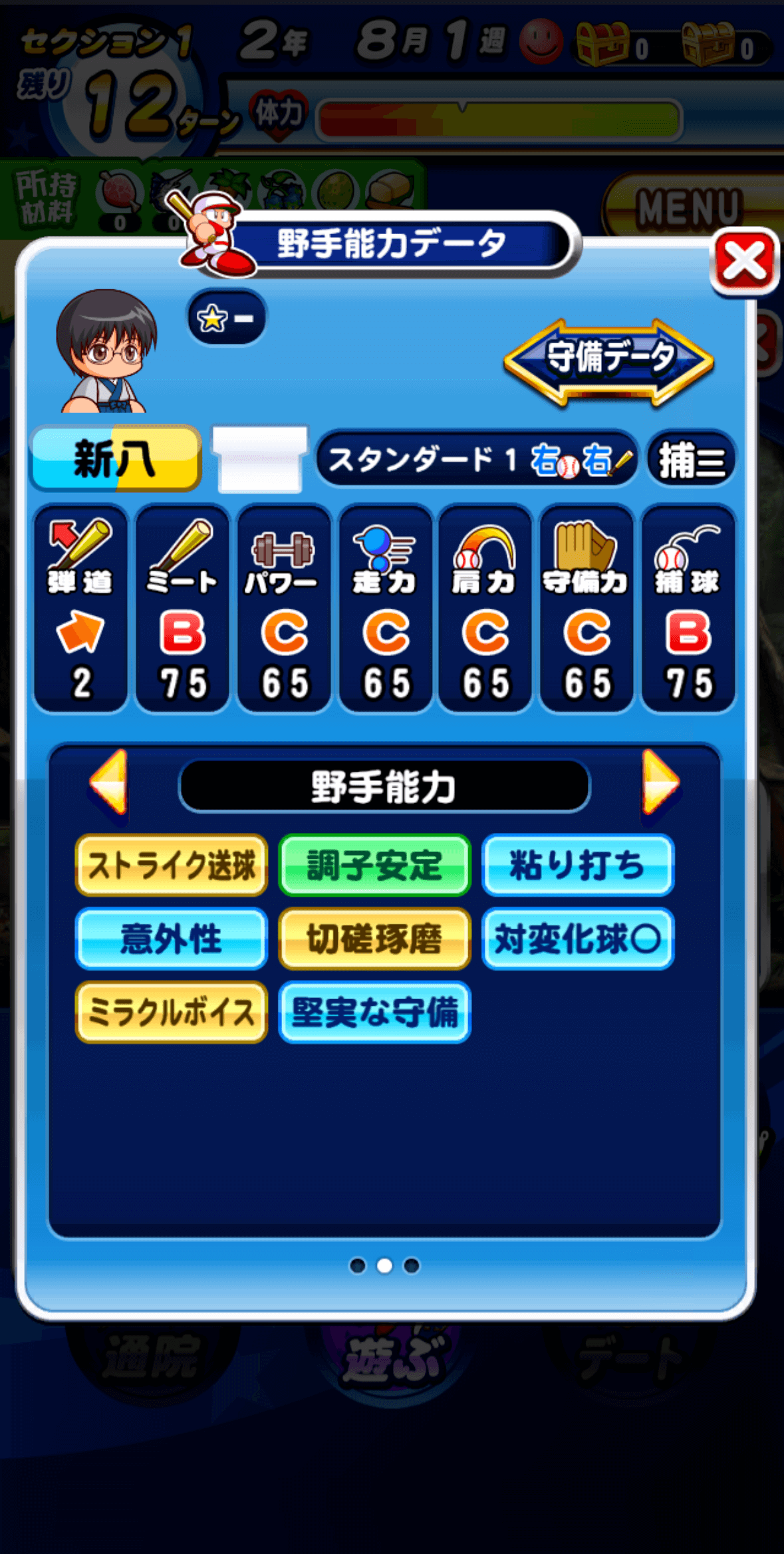The image size is (784, 1554).
Task: Open the 切磋琢磨 skill details
Action: (x=375, y=939)
